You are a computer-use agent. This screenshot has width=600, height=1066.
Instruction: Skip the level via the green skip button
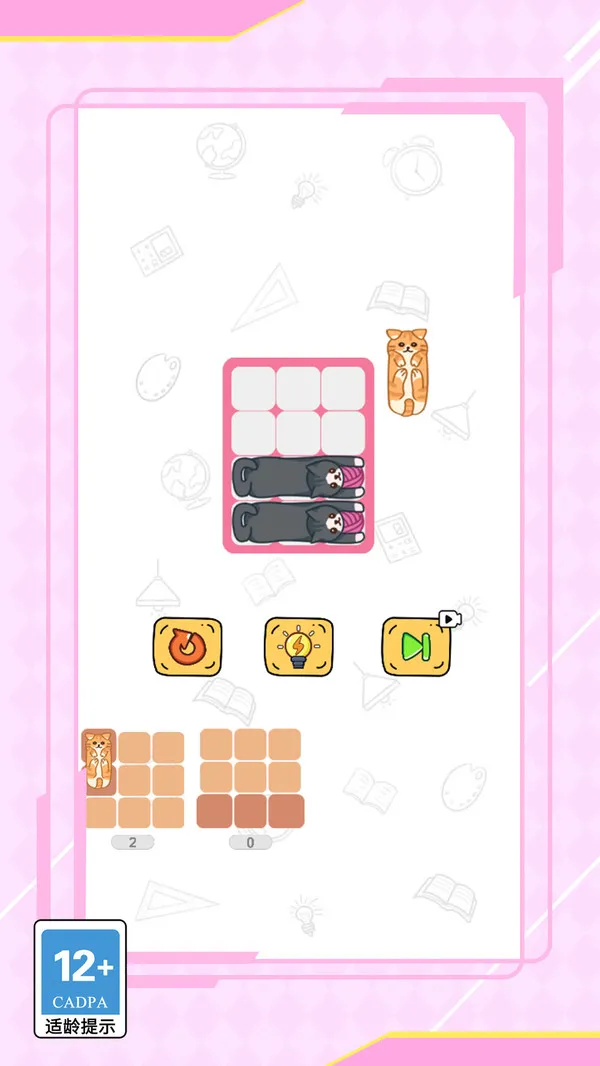(416, 646)
